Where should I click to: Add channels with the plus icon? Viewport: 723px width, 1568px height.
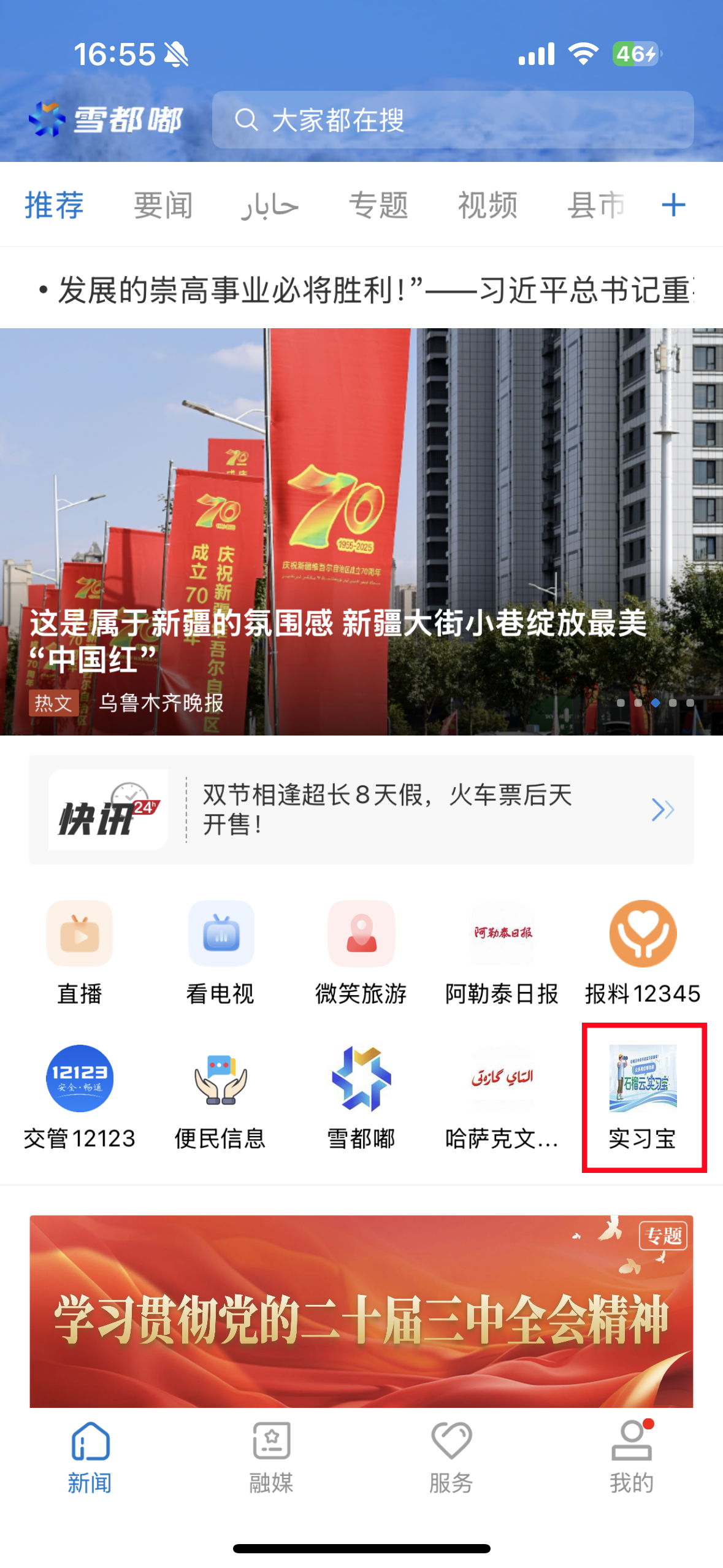[x=673, y=205]
